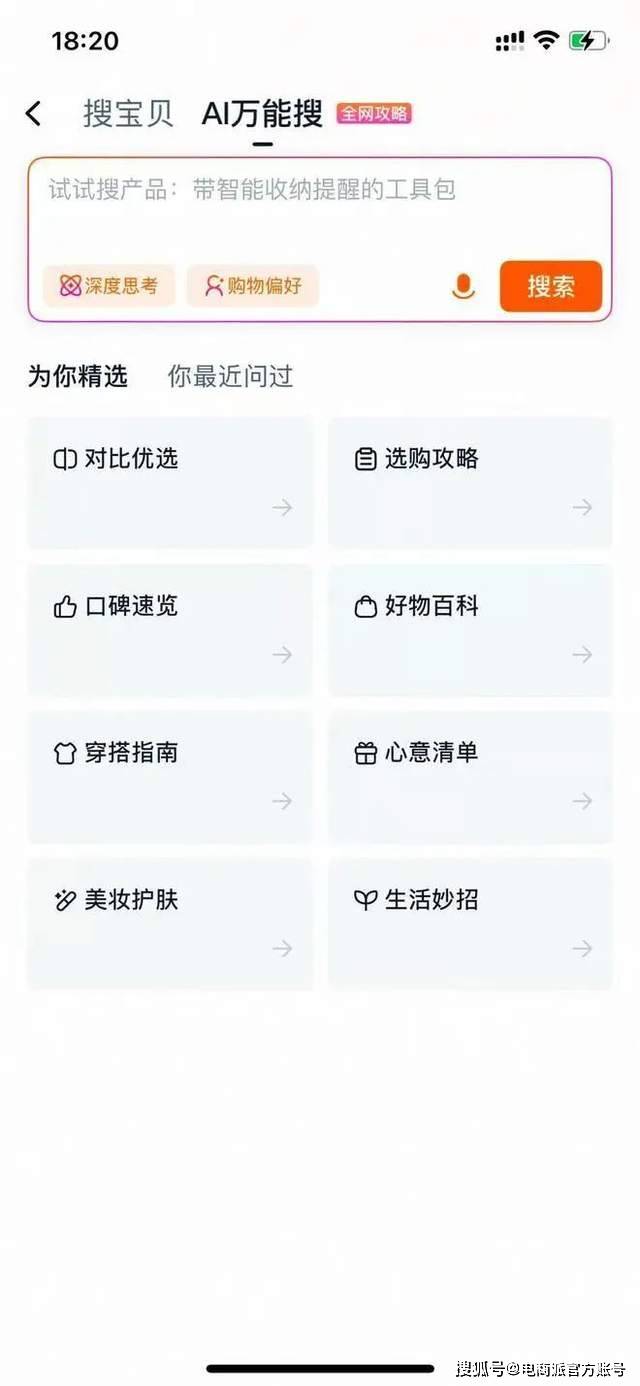Open the 选购攻略 card
640x1386 pixels.
click(470, 483)
